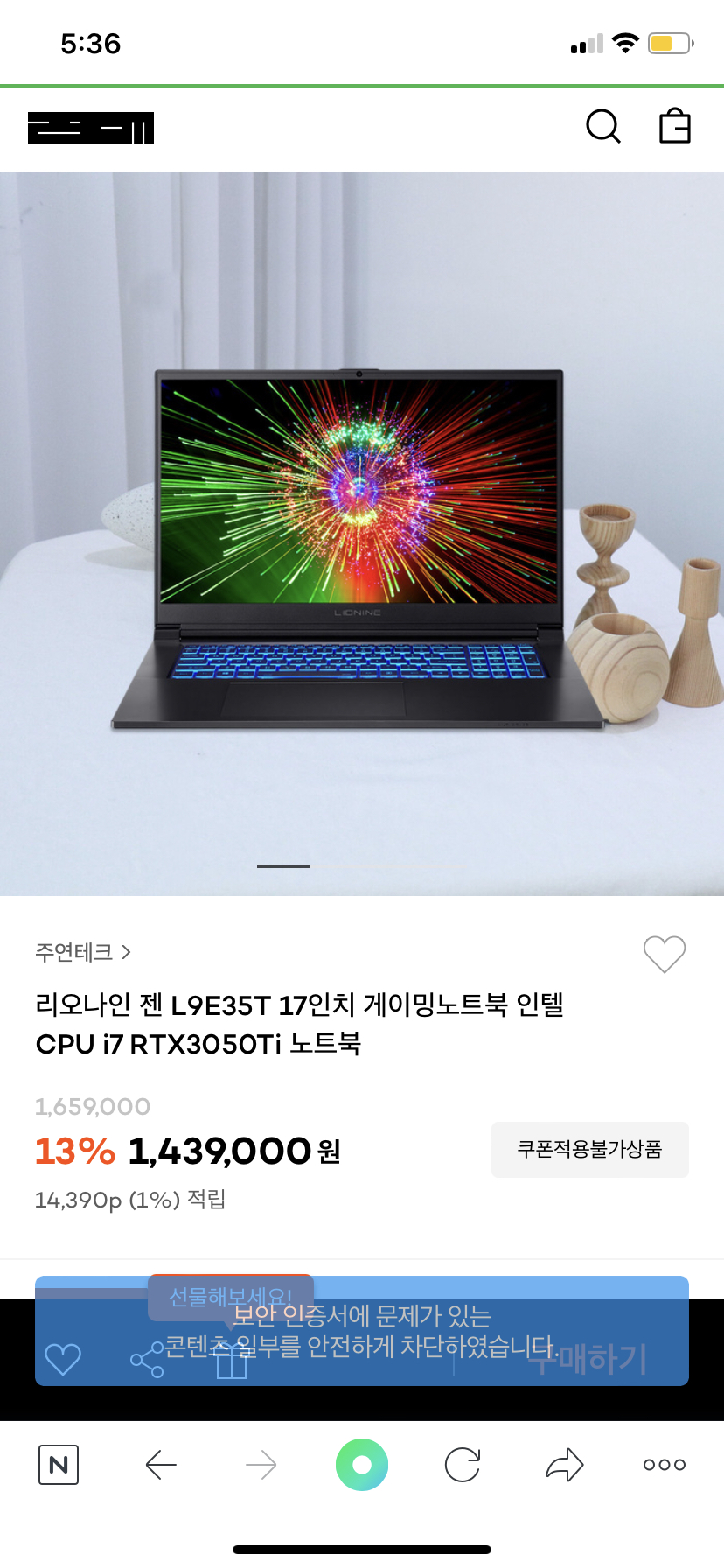The height and width of the screenshot is (1568, 724).
Task: Tap the 구매하기 purchase button
Action: coord(588,1359)
